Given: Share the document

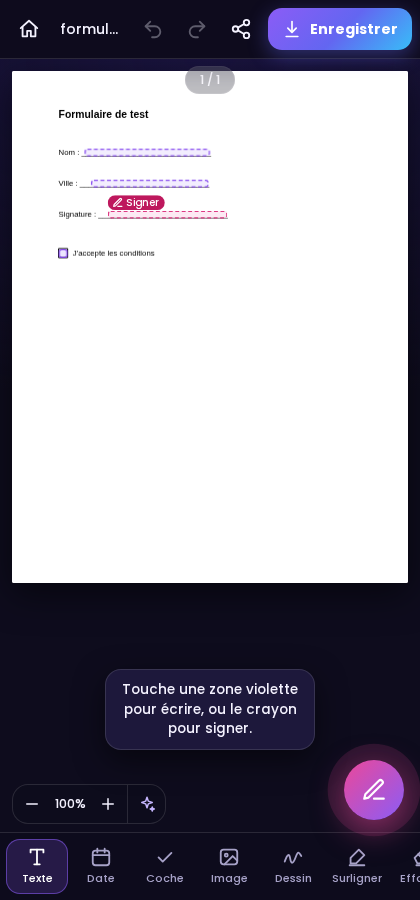Looking at the screenshot, I should 241,29.
